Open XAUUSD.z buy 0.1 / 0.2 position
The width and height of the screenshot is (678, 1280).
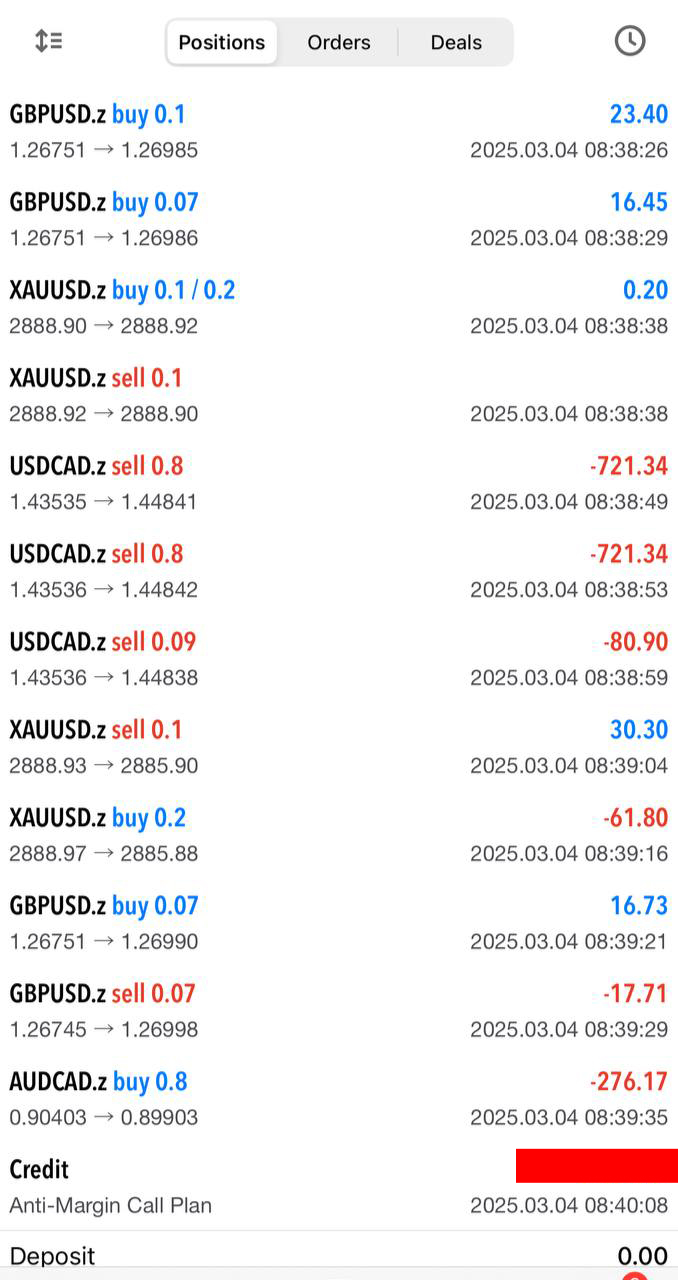339,308
